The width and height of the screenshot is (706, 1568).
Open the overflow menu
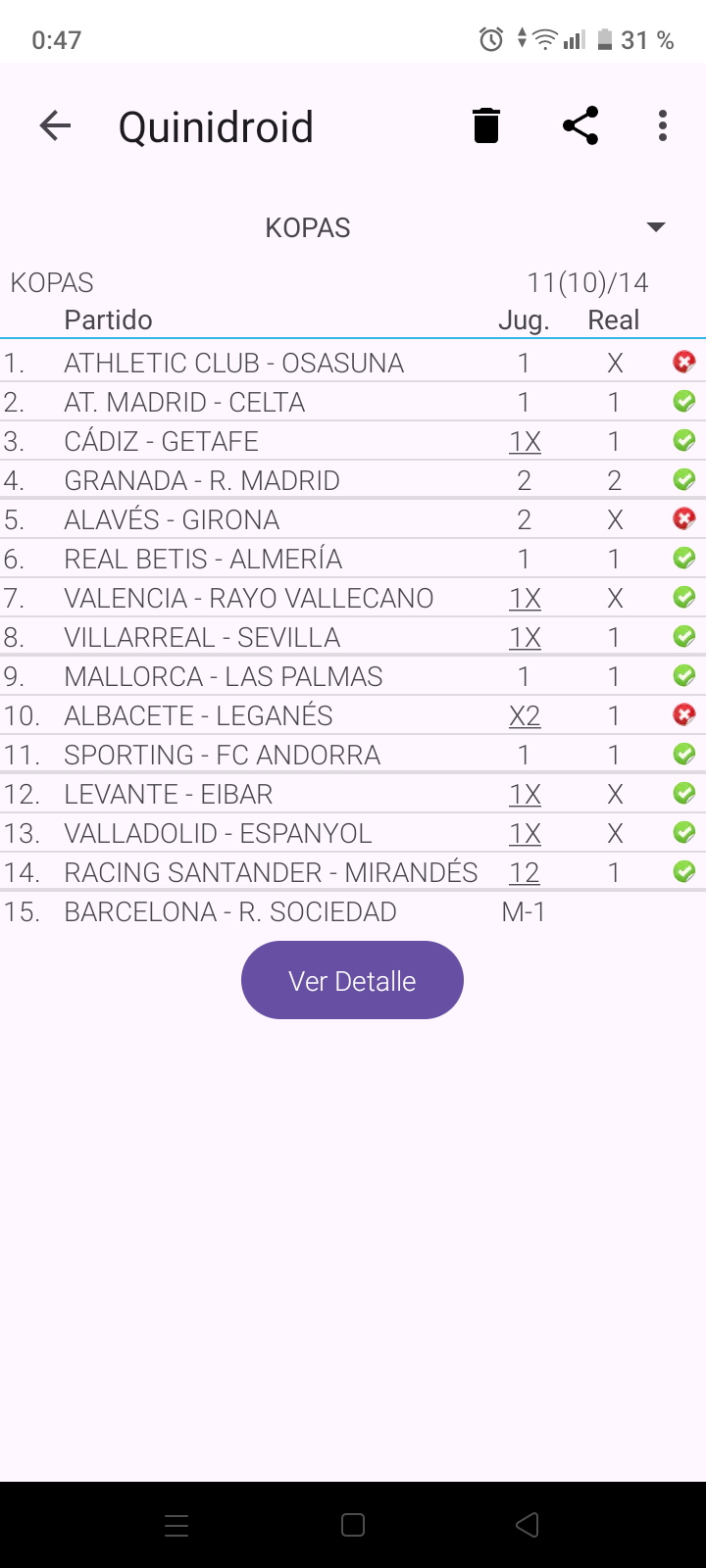point(663,126)
